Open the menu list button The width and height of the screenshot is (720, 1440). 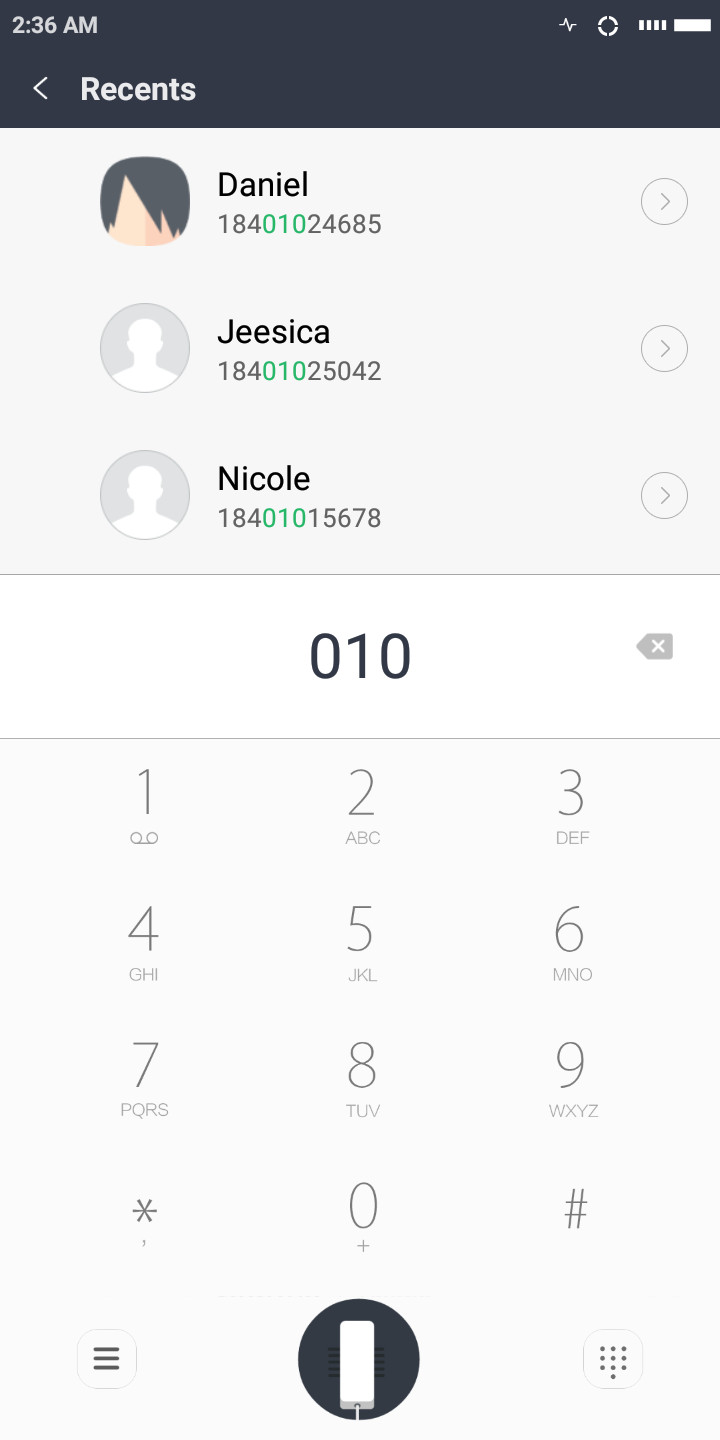click(107, 1359)
